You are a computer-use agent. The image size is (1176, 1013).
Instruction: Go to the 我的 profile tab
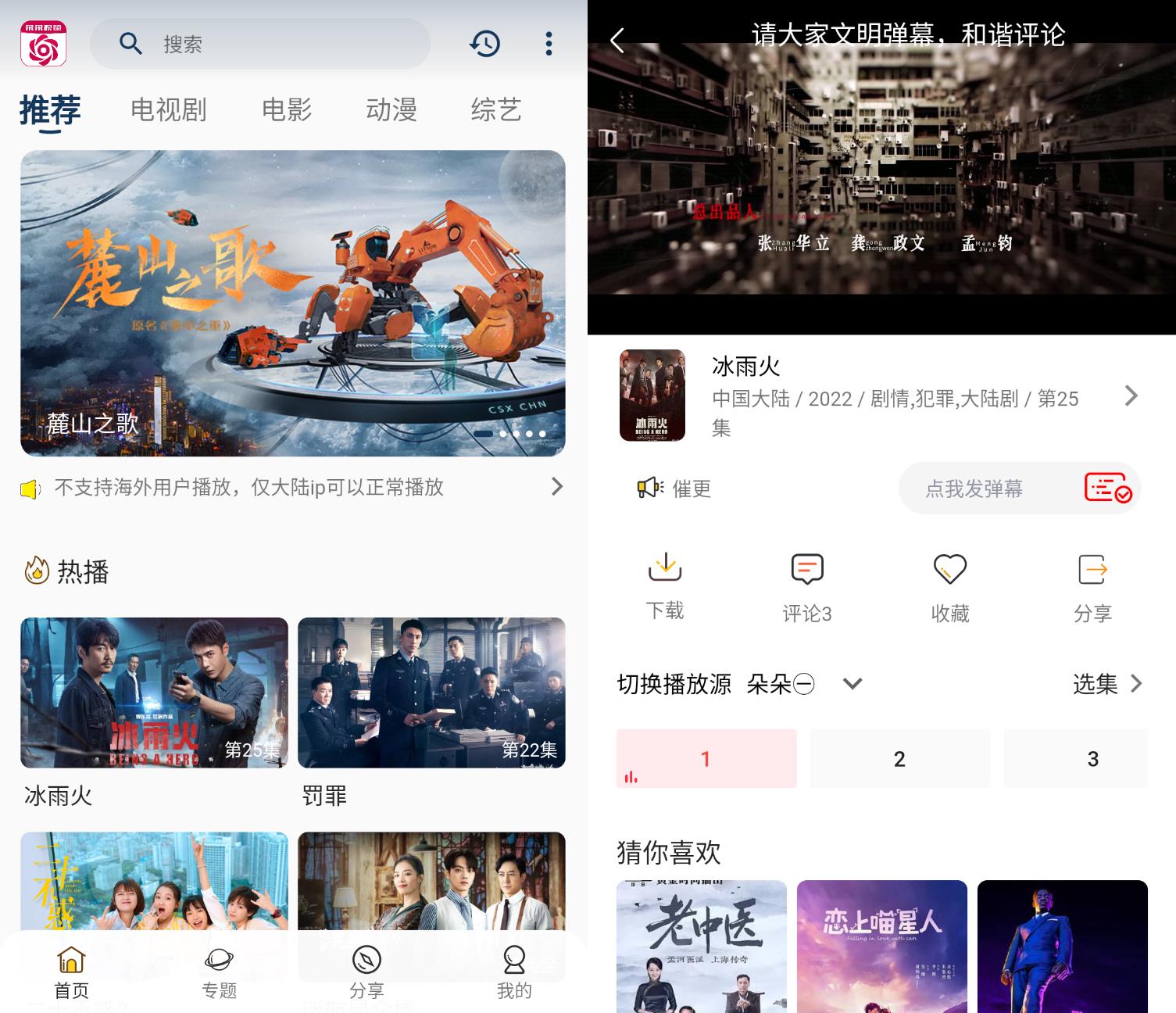pyautogui.click(x=514, y=973)
